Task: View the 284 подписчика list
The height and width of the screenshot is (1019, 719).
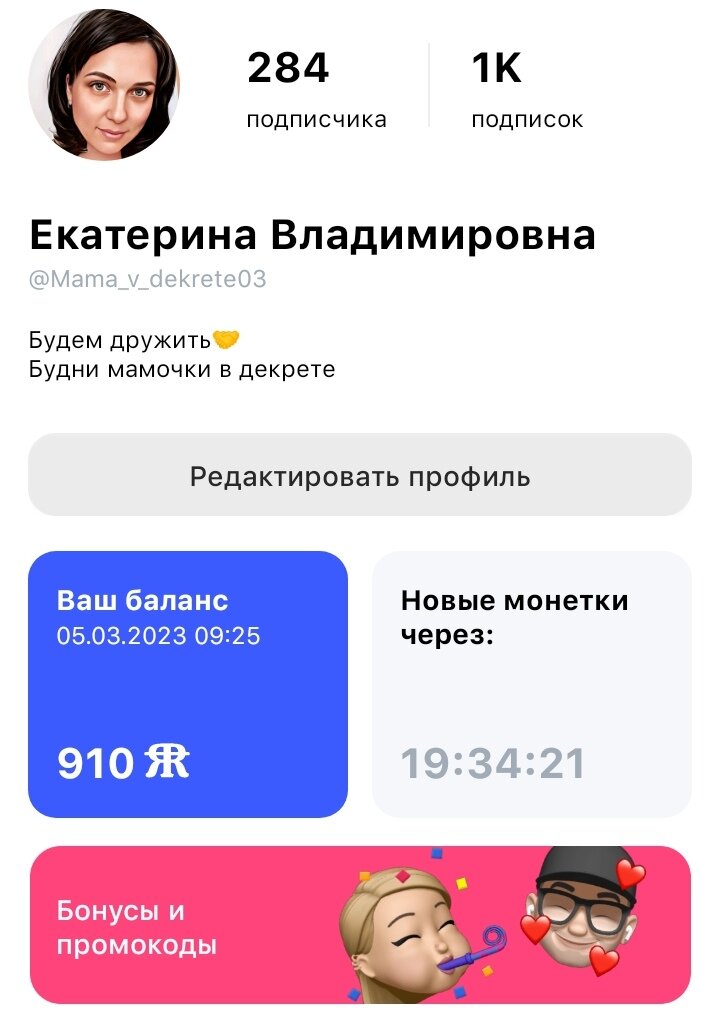Action: tap(316, 90)
